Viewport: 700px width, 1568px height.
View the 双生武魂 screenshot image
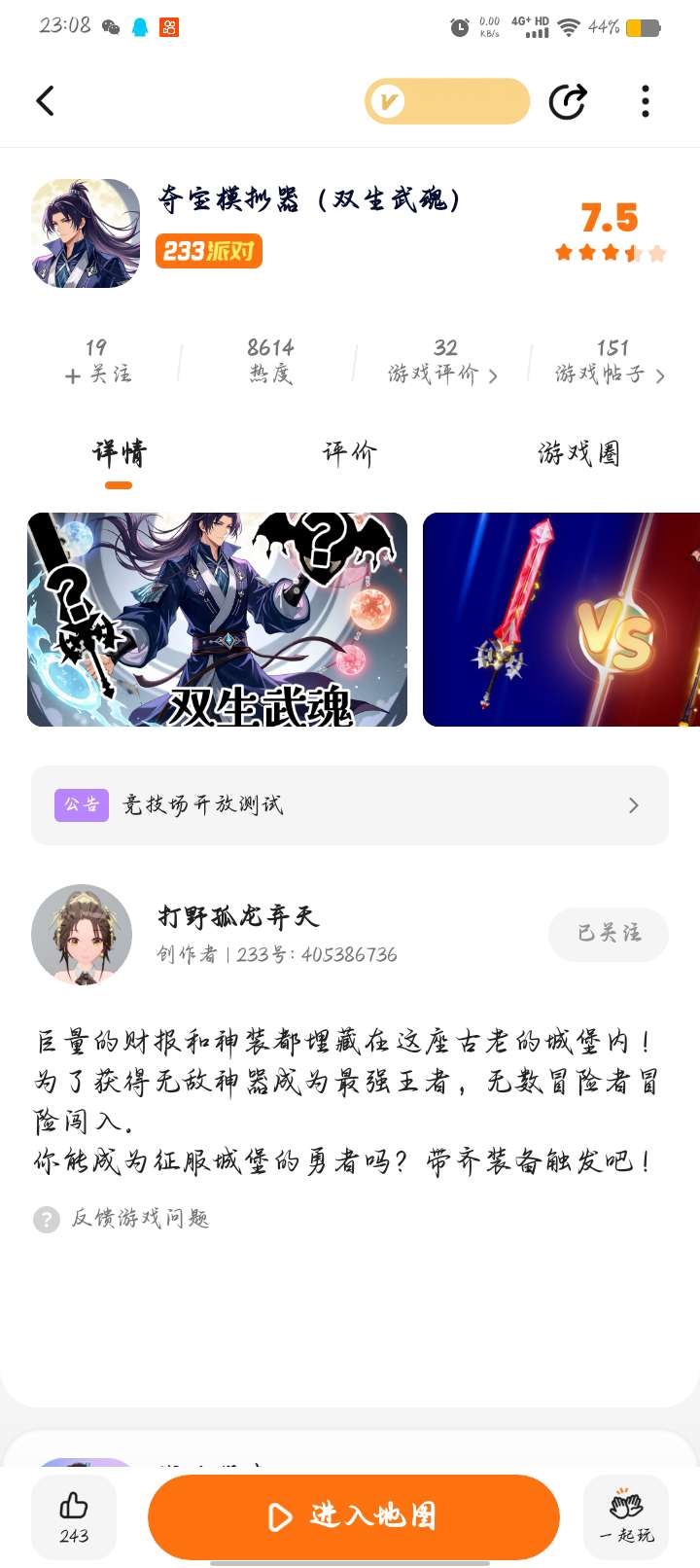pos(217,620)
